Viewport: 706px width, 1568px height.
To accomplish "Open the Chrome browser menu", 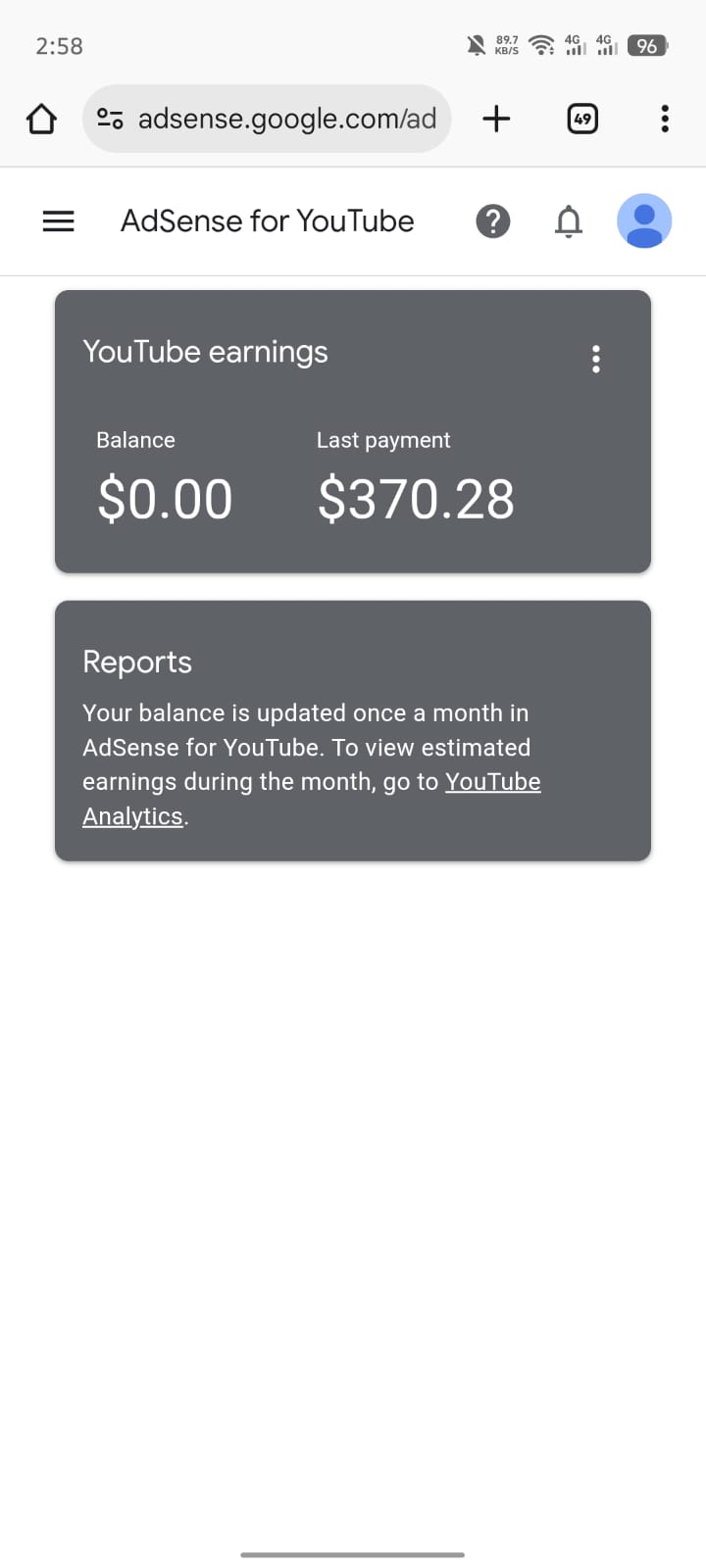I will pyautogui.click(x=665, y=118).
